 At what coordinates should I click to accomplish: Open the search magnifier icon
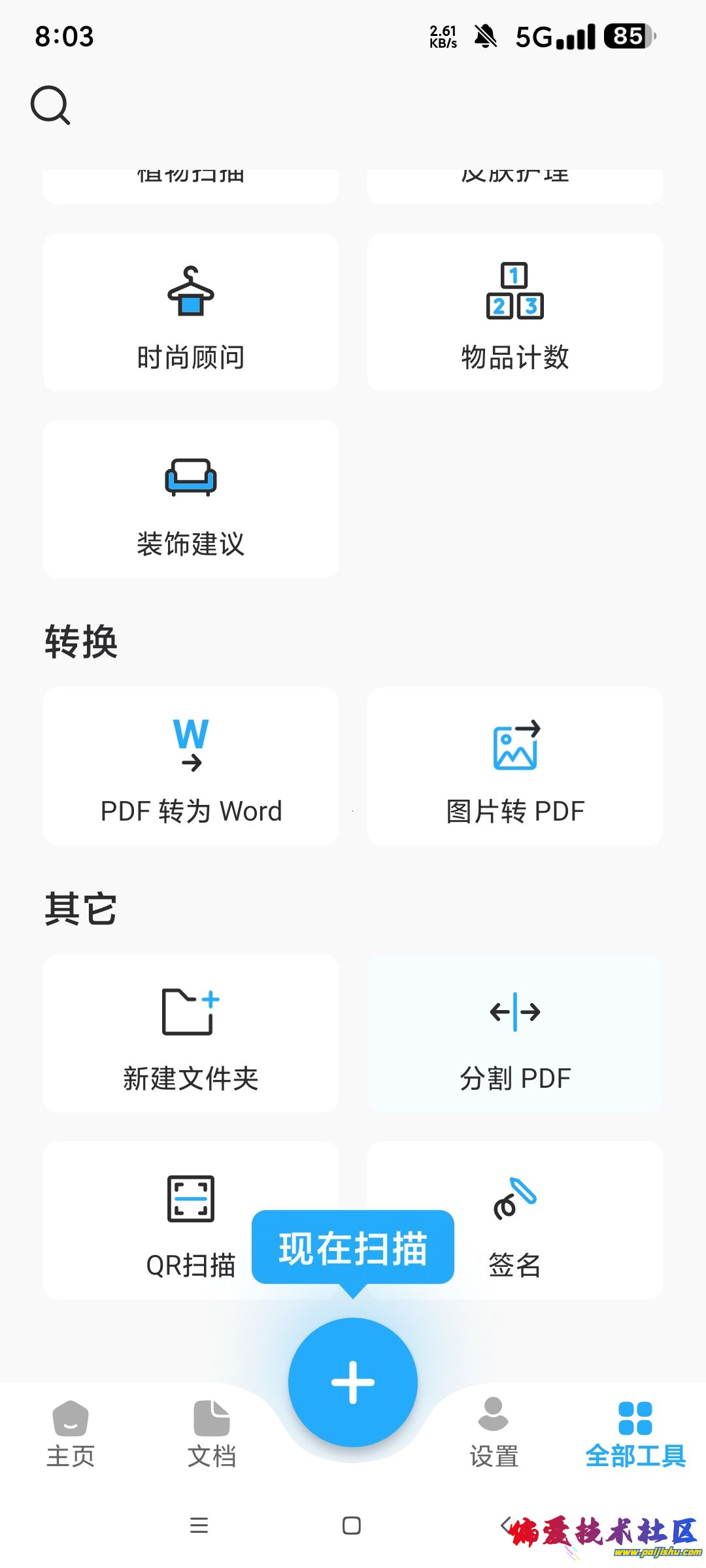[50, 105]
